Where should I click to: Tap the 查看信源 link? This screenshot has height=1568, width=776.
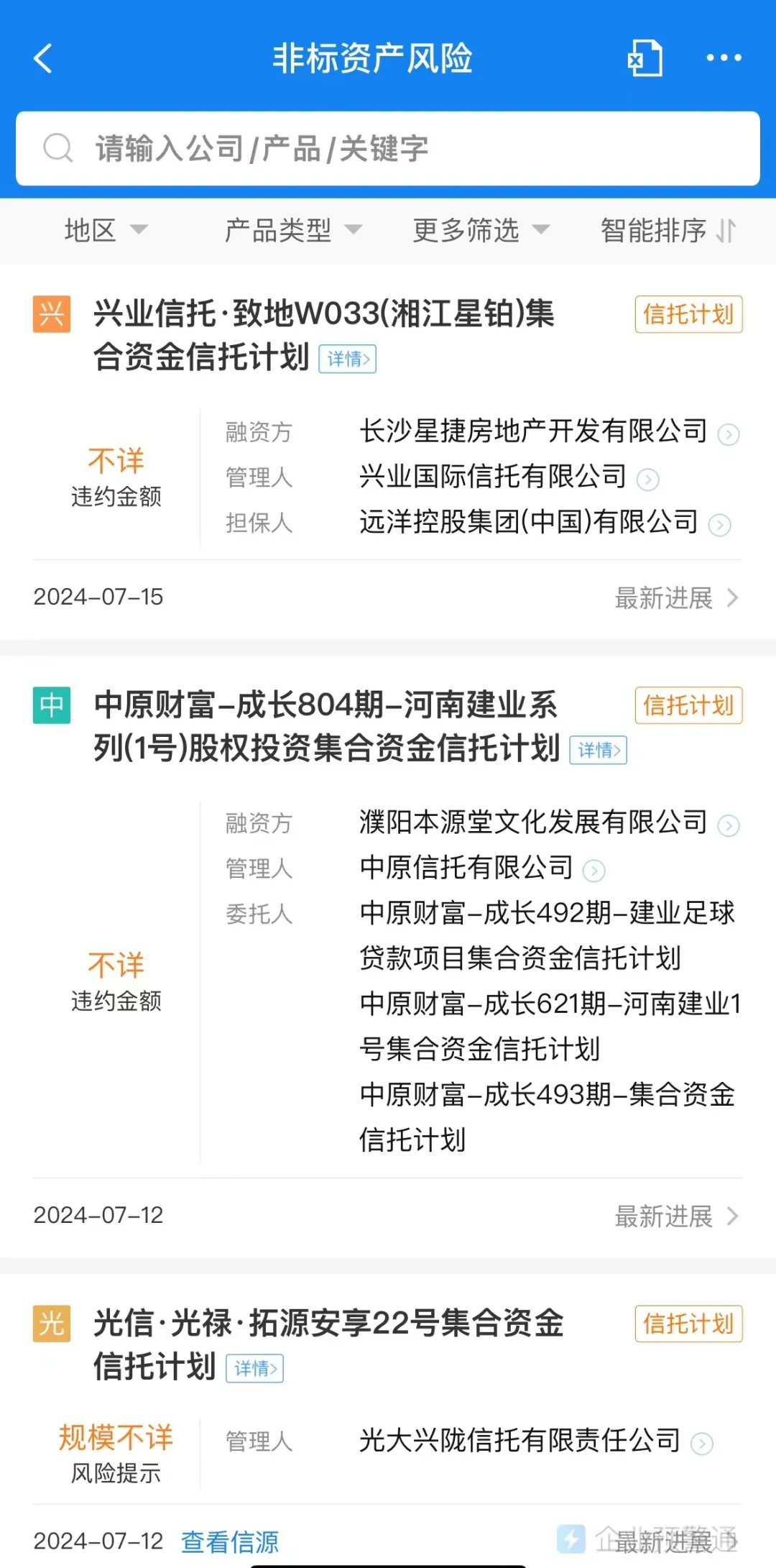230,1541
